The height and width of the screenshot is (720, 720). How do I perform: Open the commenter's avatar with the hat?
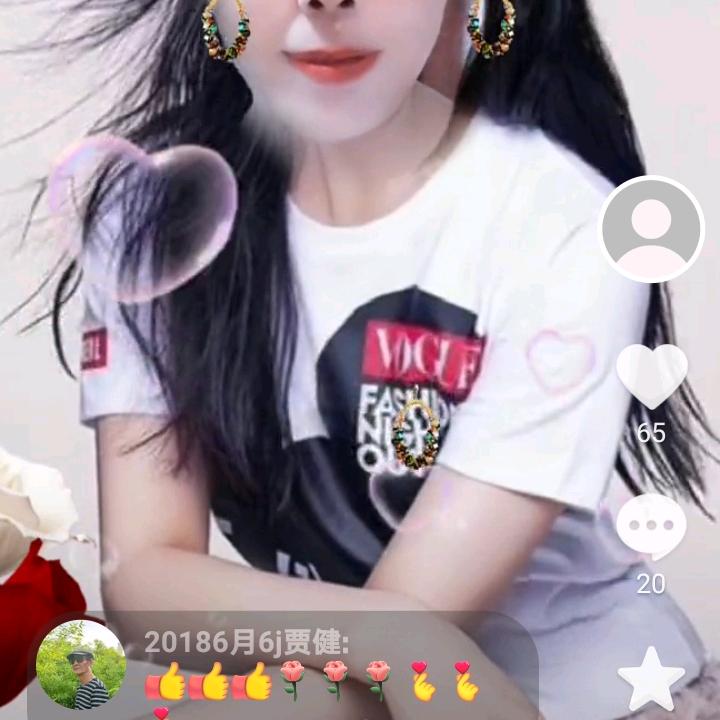[81, 665]
